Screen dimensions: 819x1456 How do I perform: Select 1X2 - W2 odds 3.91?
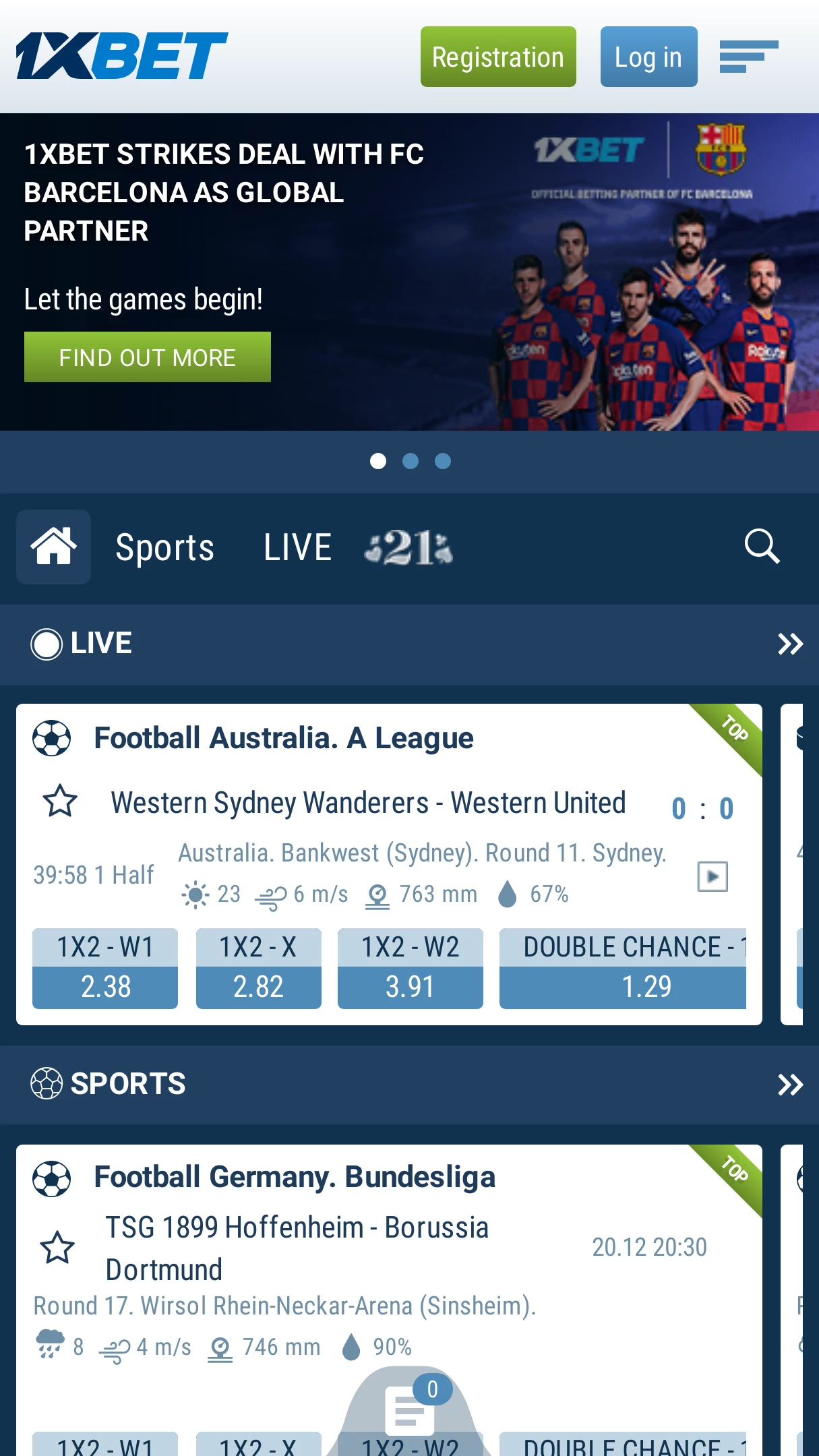pyautogui.click(x=410, y=969)
